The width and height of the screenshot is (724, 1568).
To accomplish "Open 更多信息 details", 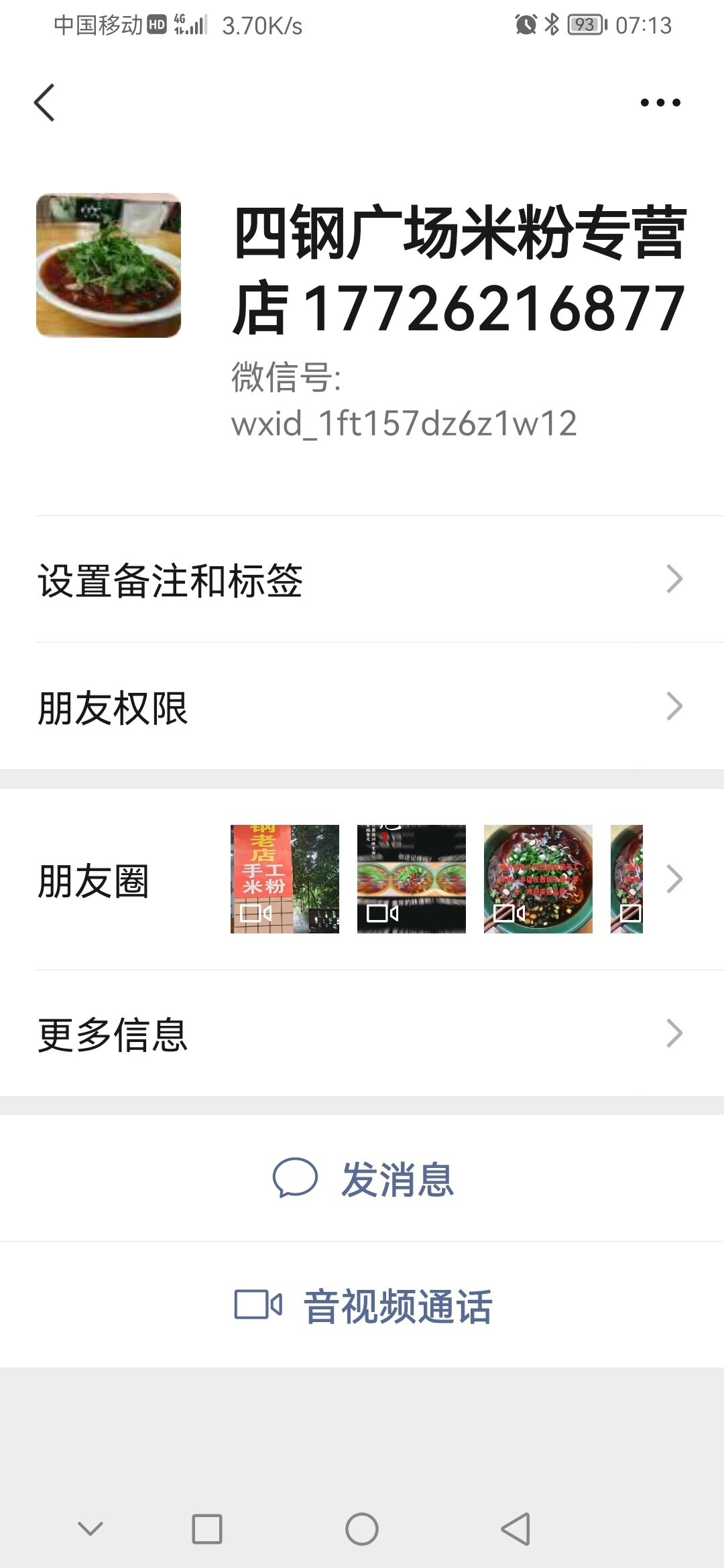I will click(362, 1034).
